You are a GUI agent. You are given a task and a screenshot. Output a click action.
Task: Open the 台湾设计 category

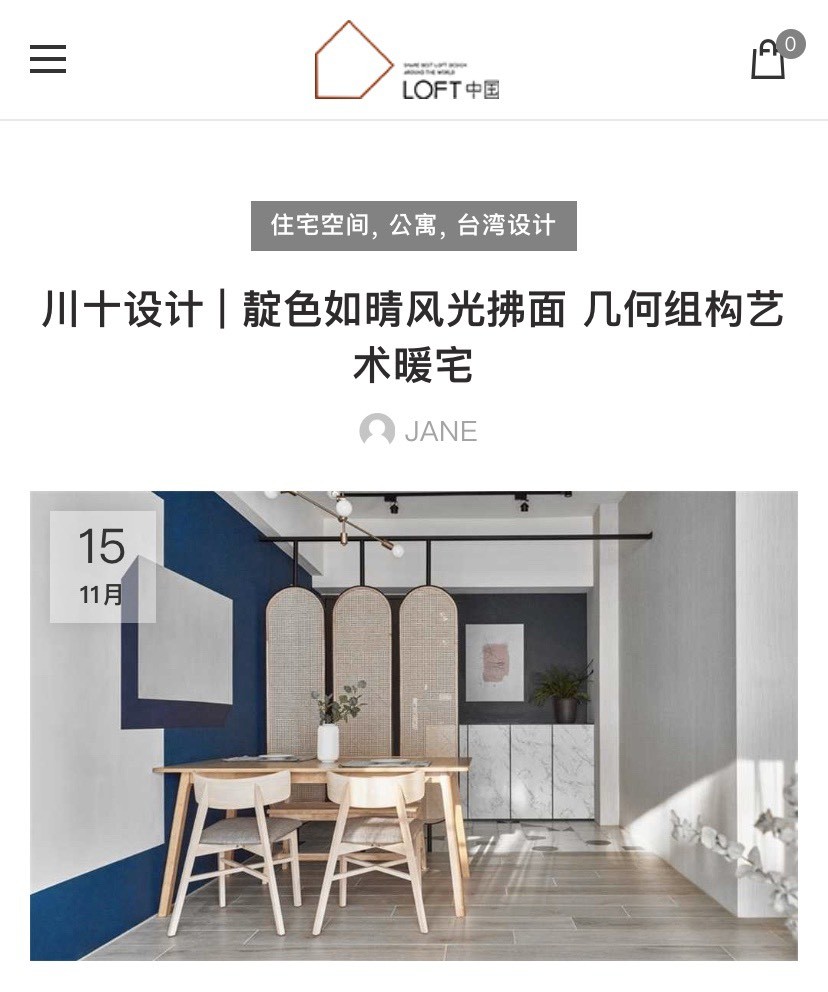pyautogui.click(x=506, y=226)
